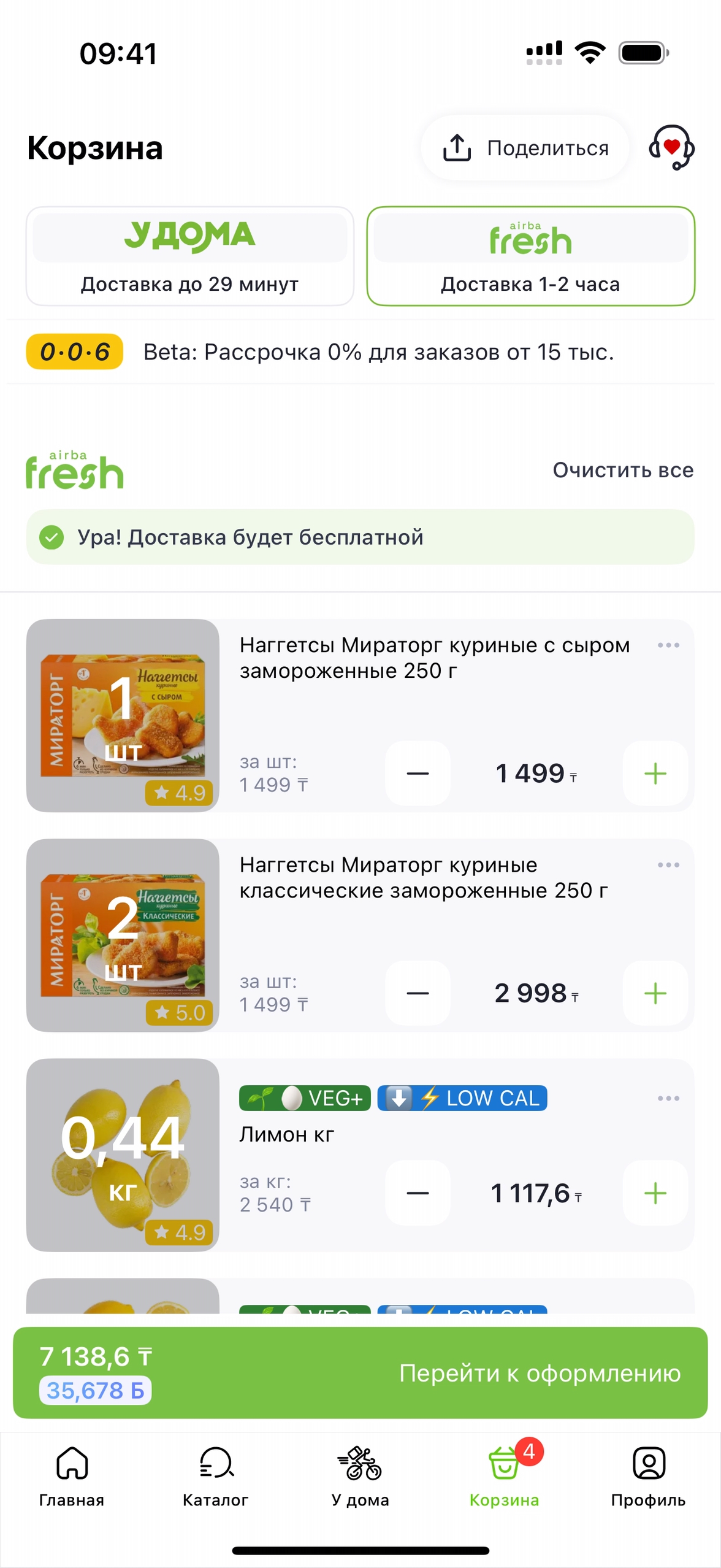Switch to the У ДОМА delivery tab
Image resolution: width=721 pixels, height=1568 pixels.
[190, 256]
